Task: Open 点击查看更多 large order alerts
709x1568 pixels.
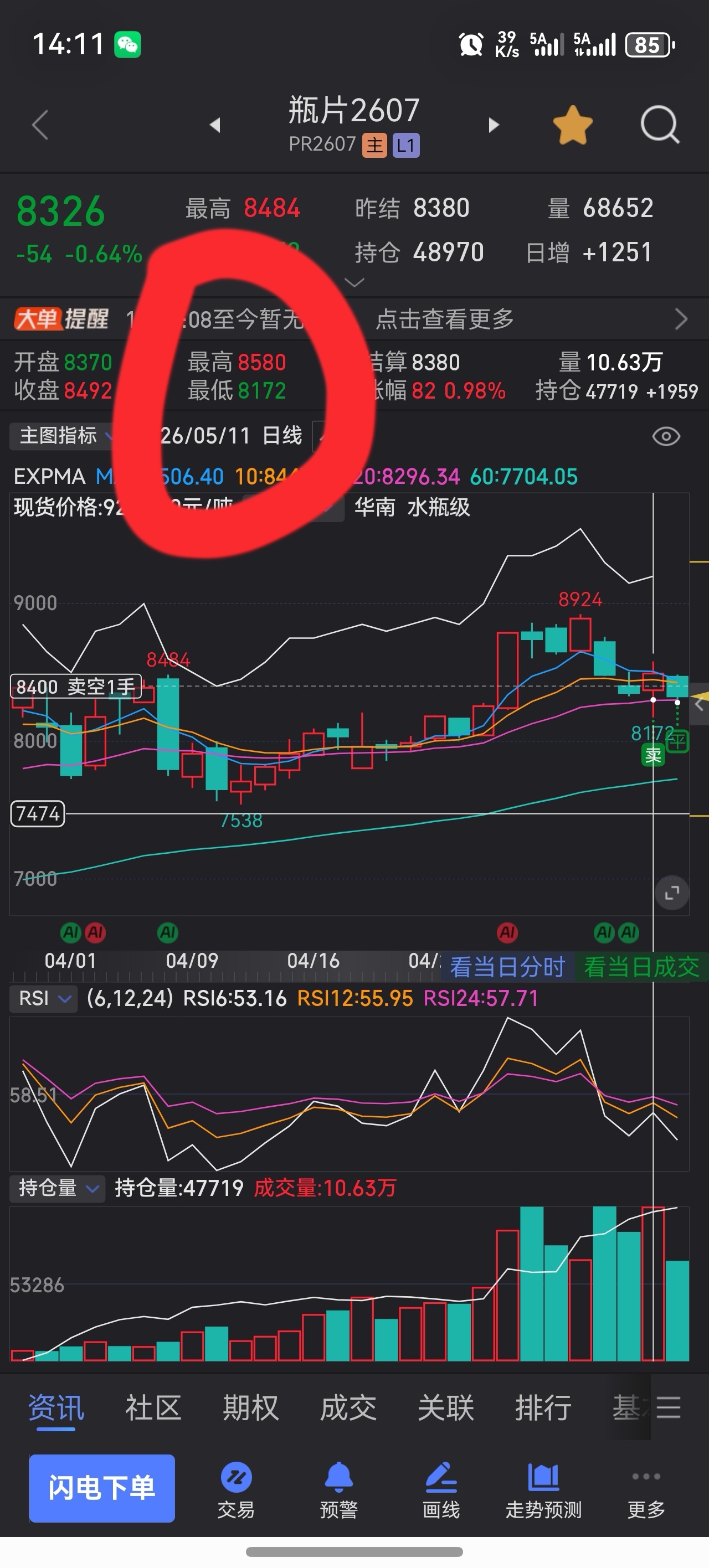Action: pos(445,319)
